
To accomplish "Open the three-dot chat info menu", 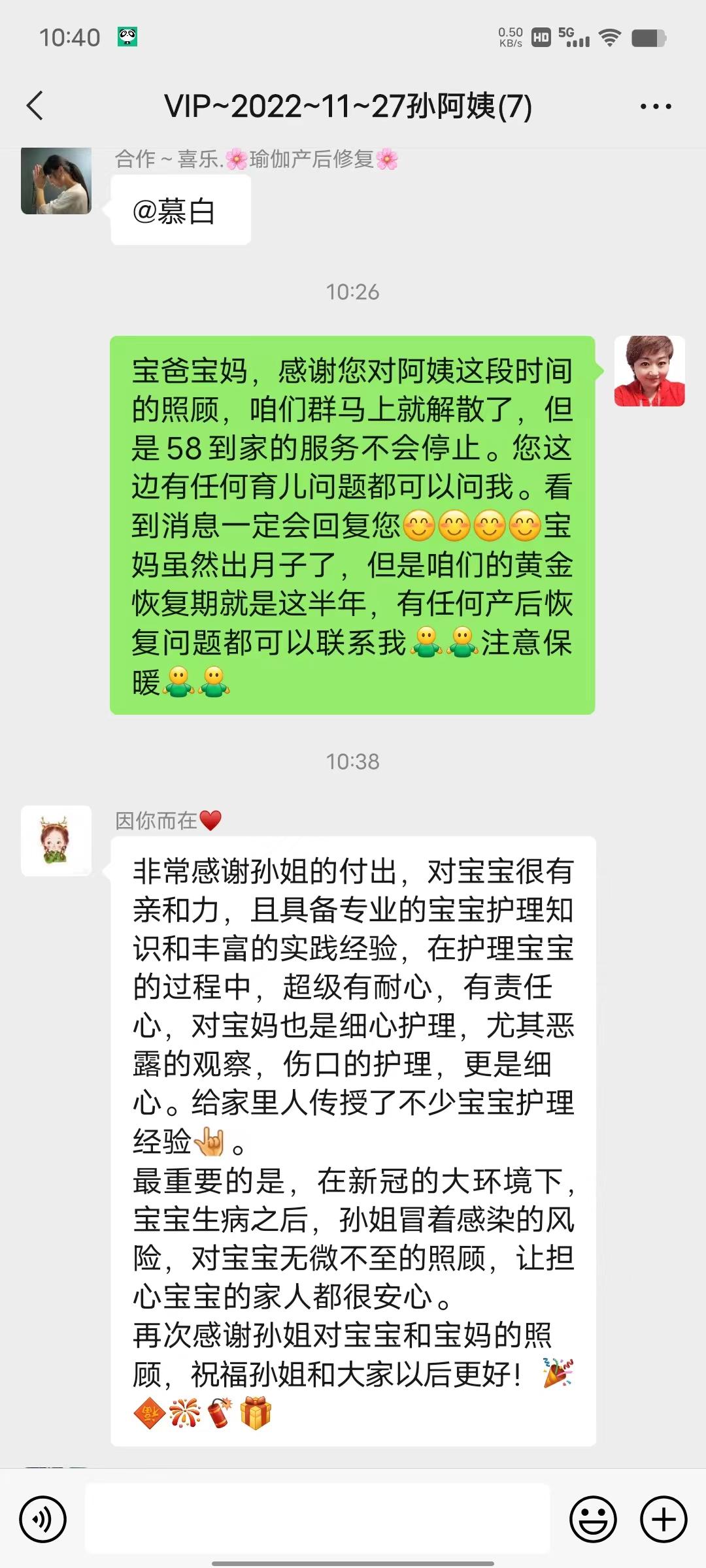I will pos(656,106).
